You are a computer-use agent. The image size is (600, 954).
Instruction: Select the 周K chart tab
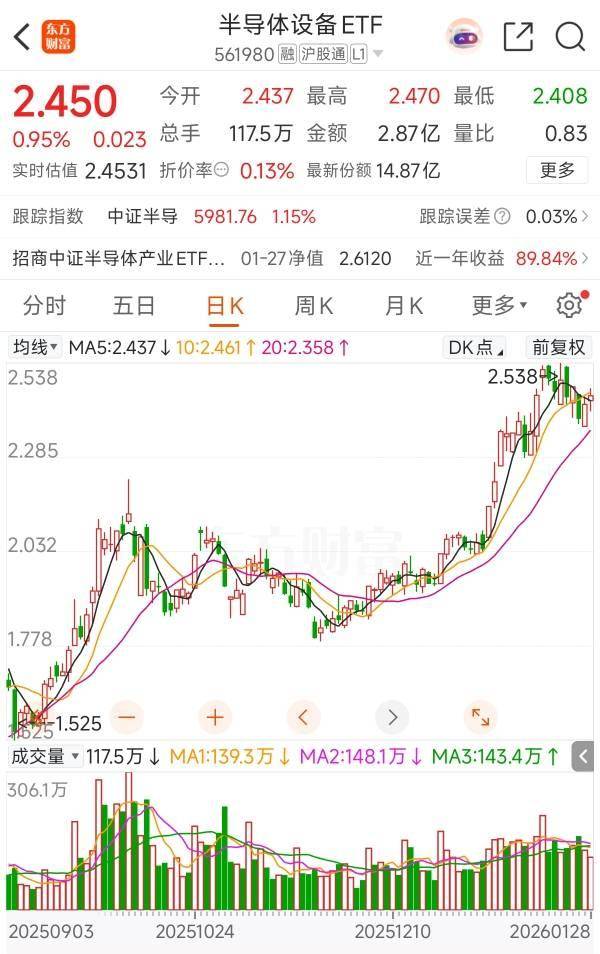pos(314,305)
